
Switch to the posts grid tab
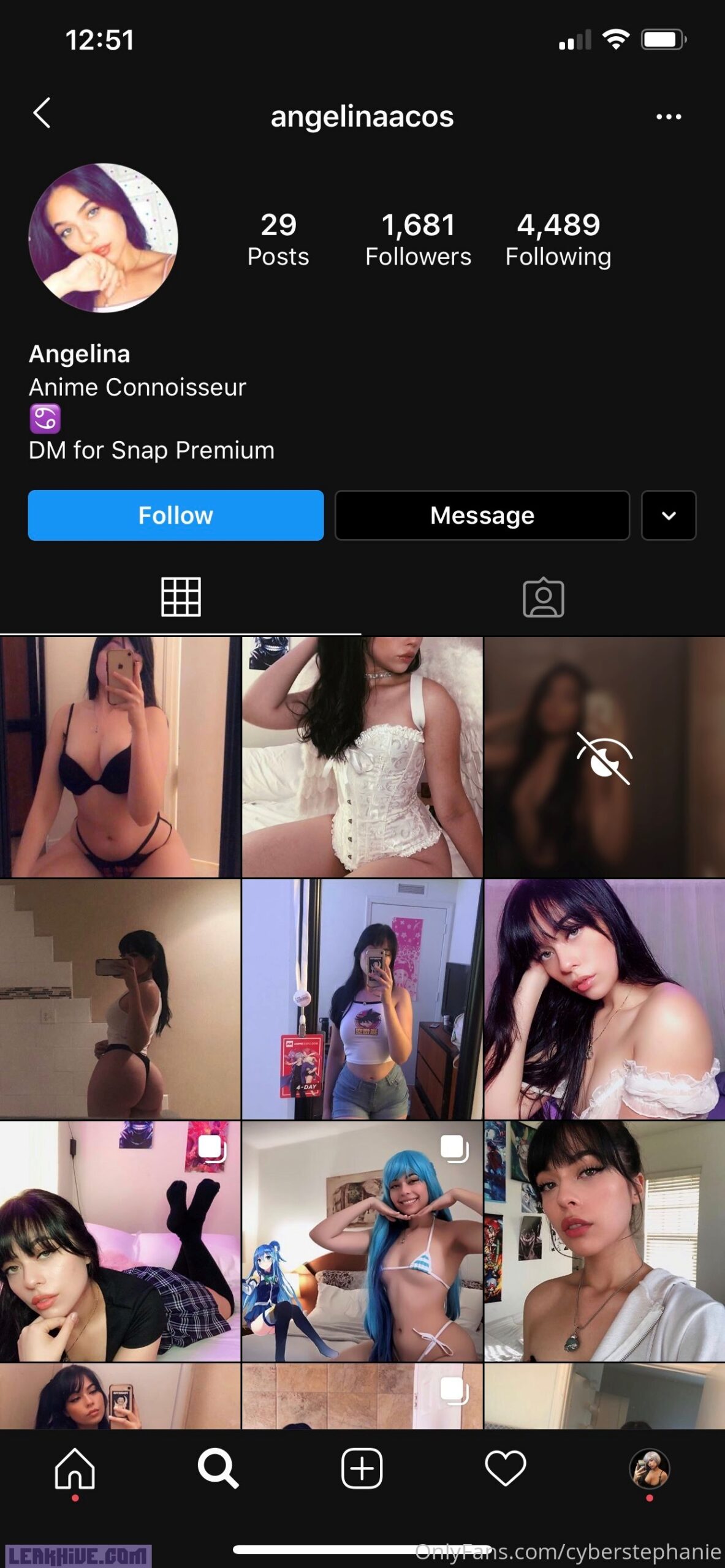(x=181, y=597)
